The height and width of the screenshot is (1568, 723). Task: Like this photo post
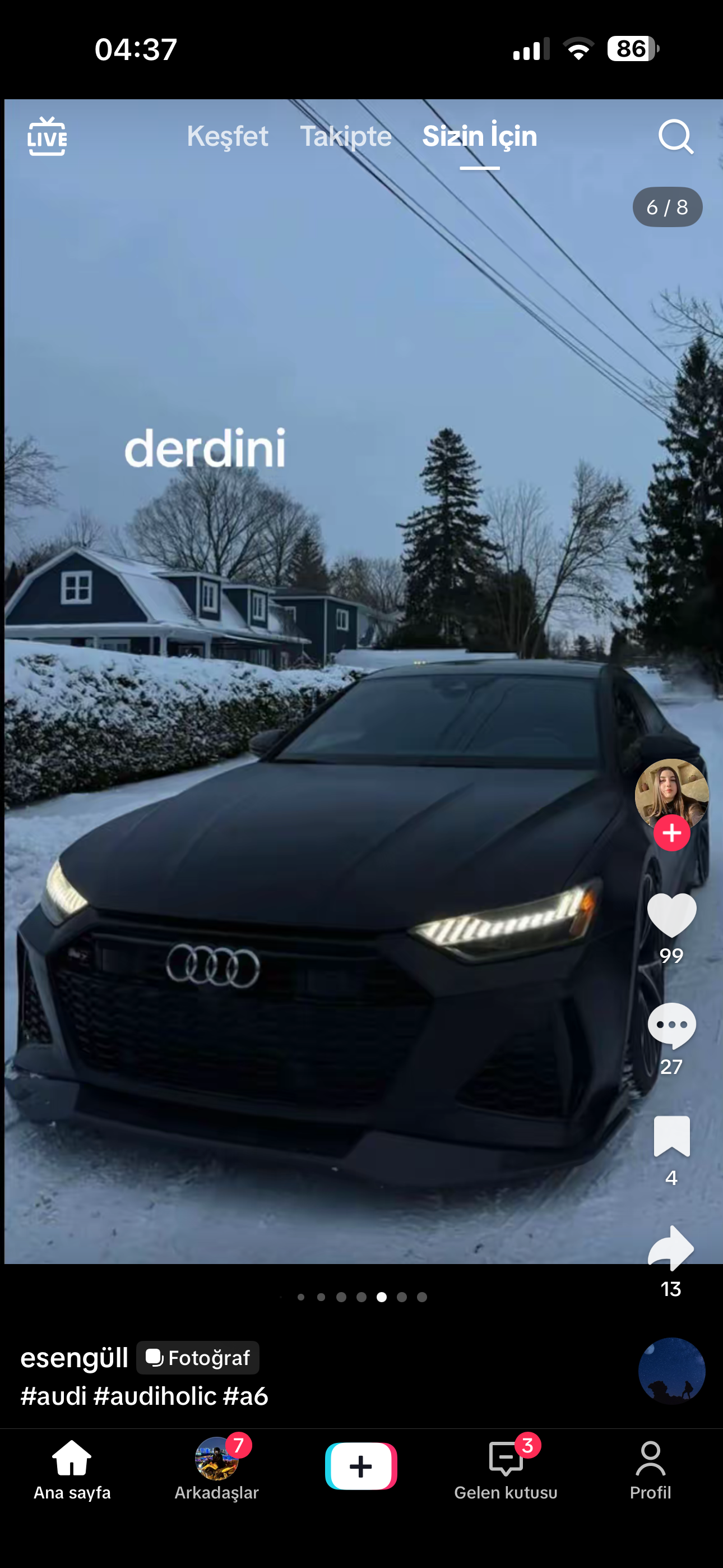[x=671, y=915]
